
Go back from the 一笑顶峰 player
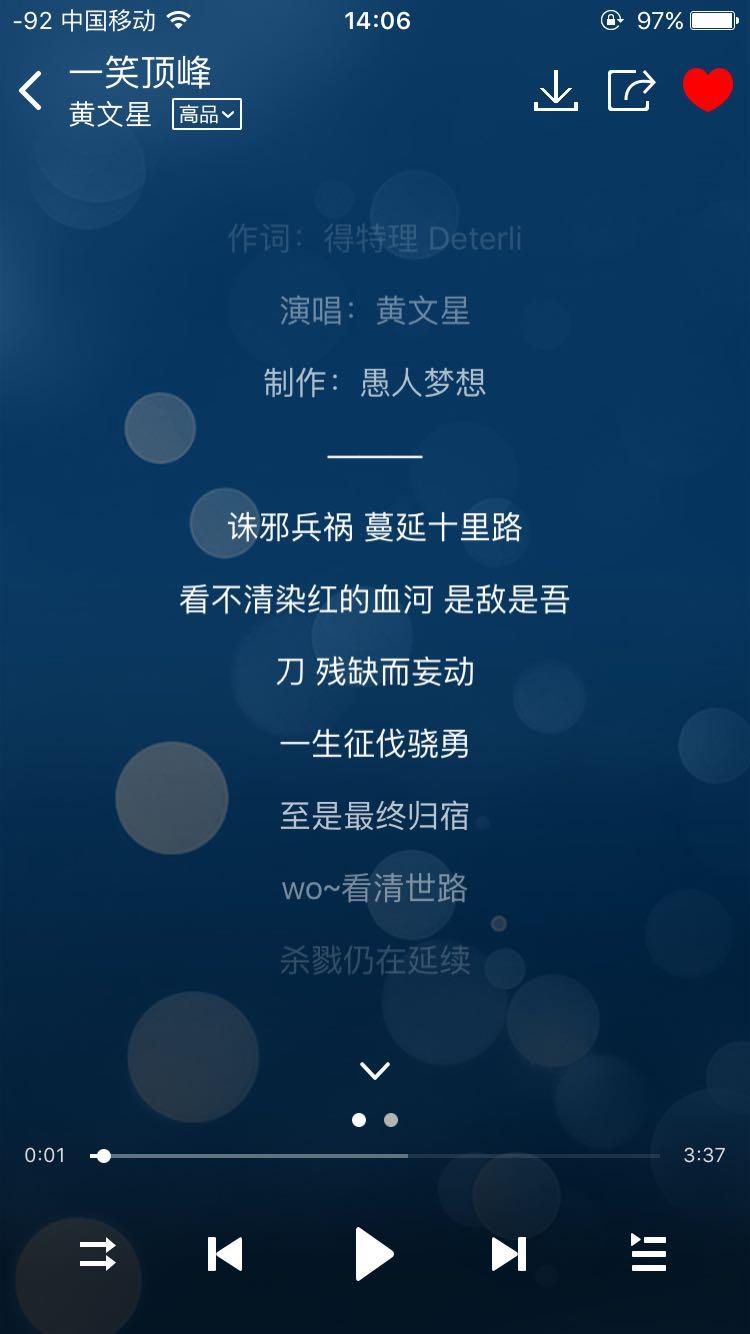tap(32, 91)
